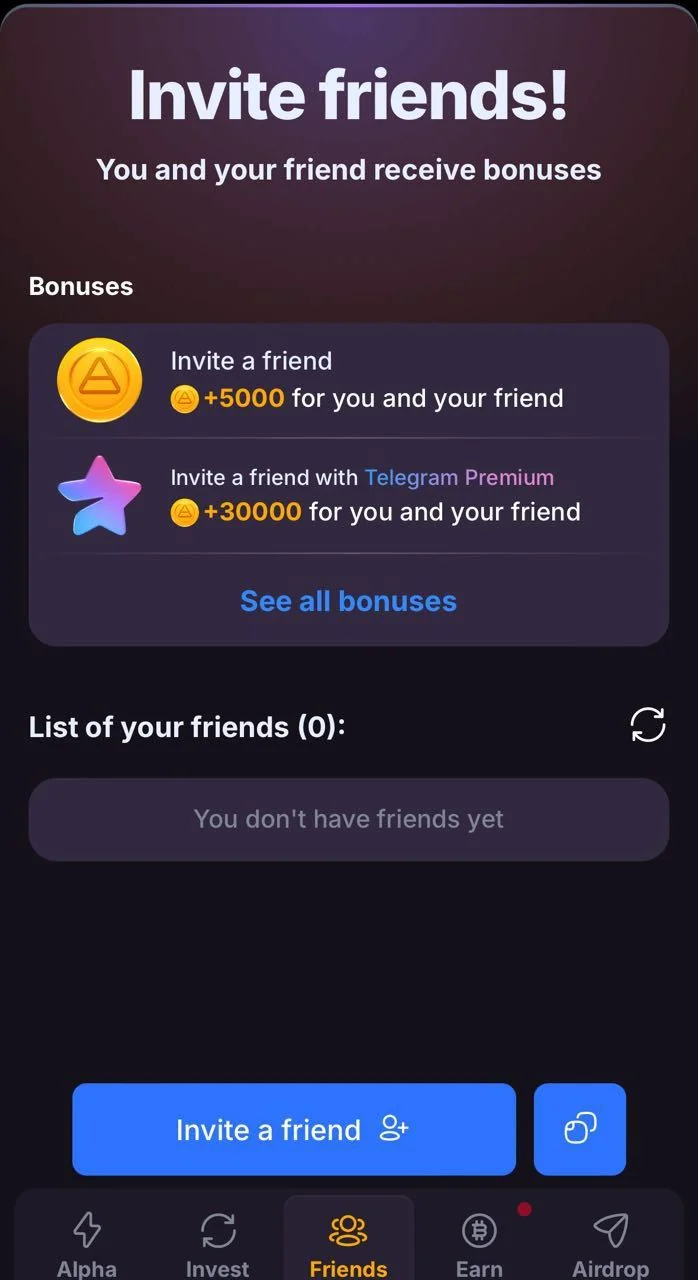
Task: Open See all bonuses
Action: (x=348, y=601)
